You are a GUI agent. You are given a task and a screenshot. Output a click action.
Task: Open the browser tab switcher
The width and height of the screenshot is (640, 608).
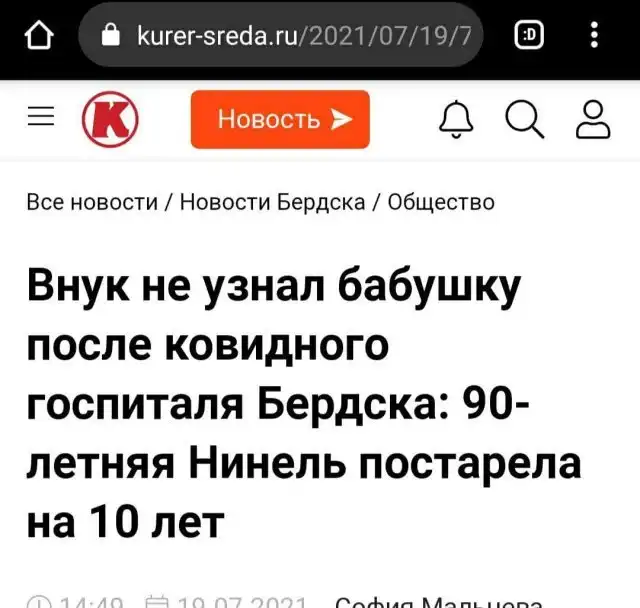pos(529,36)
